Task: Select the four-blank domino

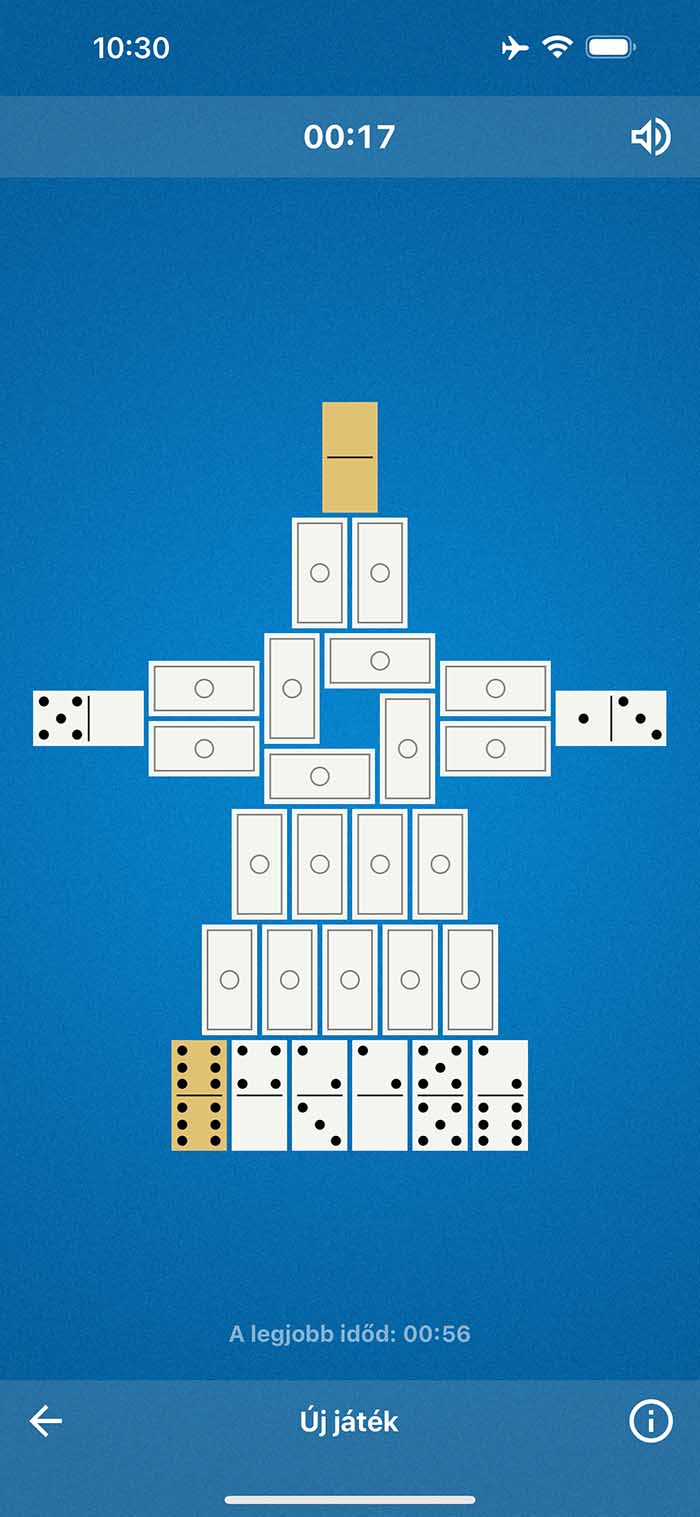Action: [259, 1095]
